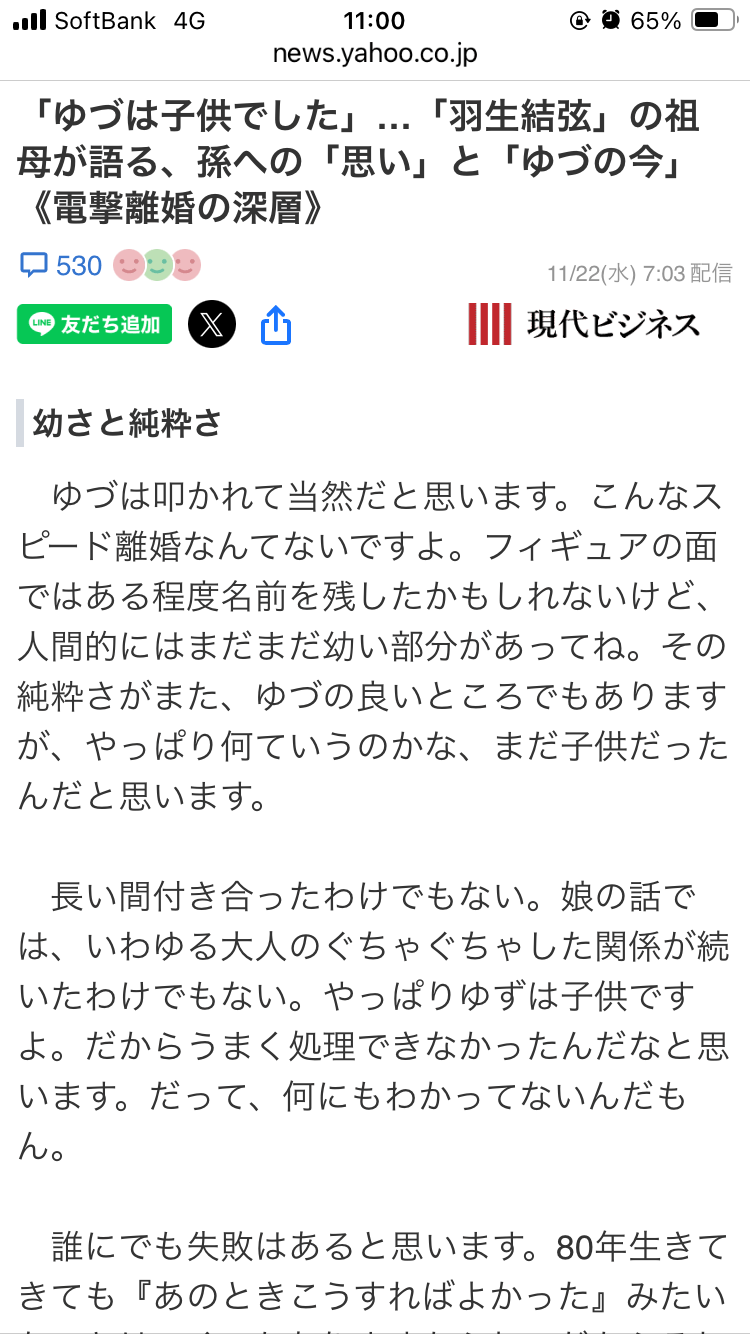
Task: View the emoji reactions
Action: click(157, 265)
